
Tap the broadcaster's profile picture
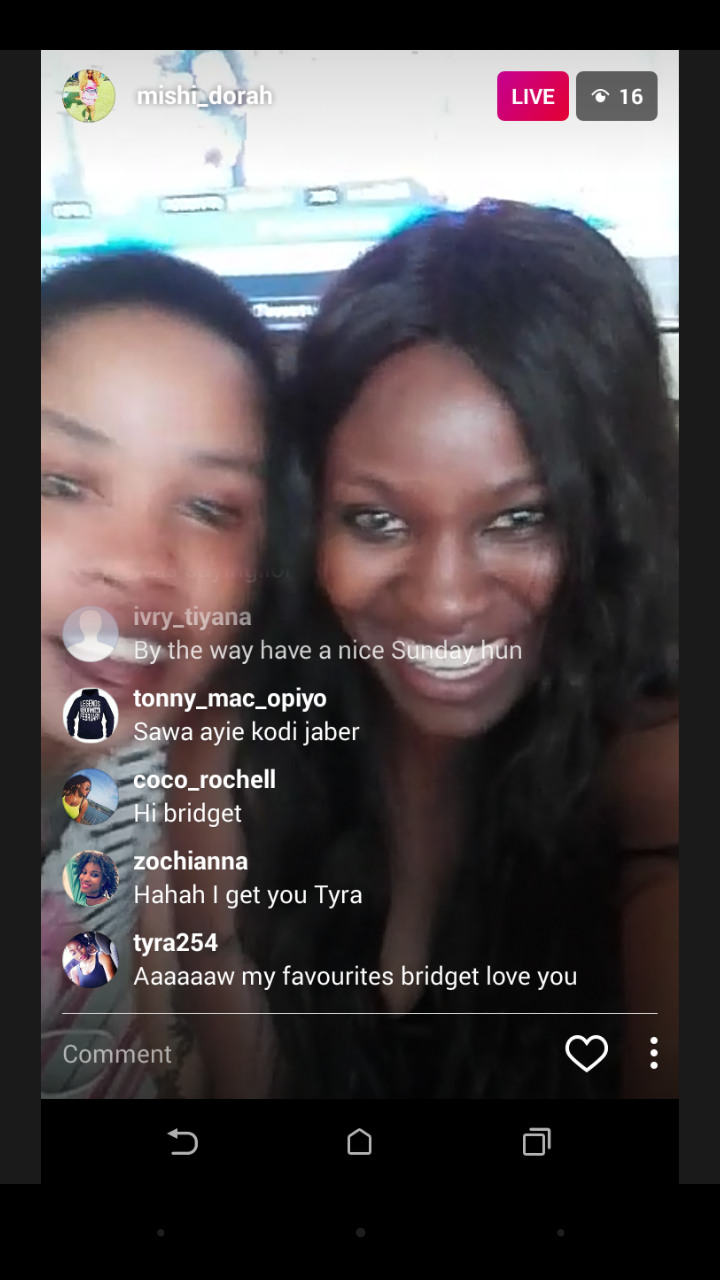click(89, 96)
